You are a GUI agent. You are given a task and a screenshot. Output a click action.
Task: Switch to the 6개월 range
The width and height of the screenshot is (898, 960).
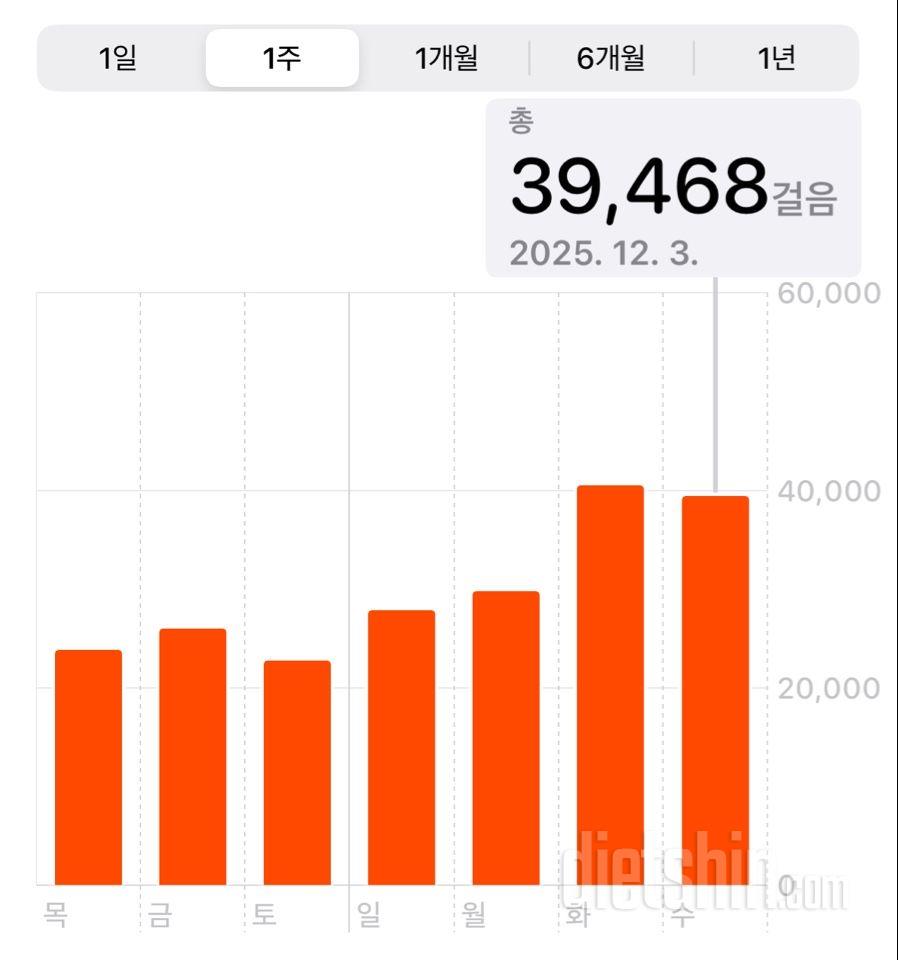(x=611, y=58)
